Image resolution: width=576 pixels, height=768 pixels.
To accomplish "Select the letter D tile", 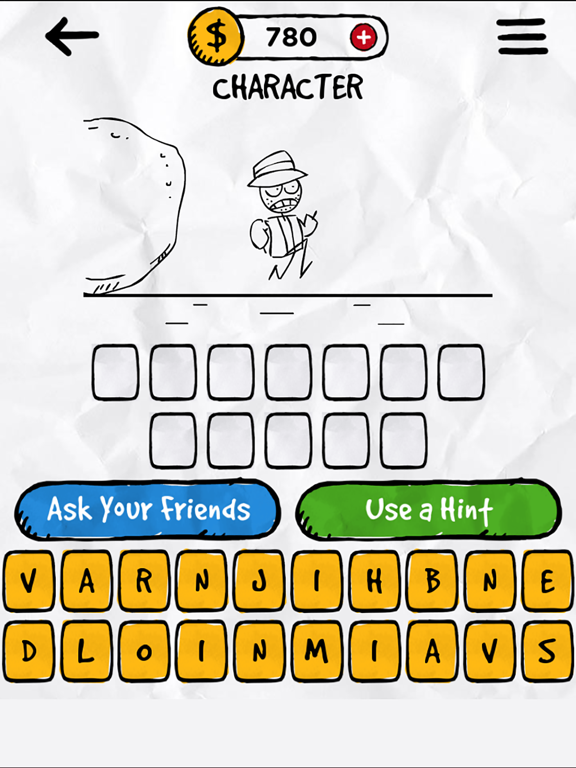I will 29,651.
